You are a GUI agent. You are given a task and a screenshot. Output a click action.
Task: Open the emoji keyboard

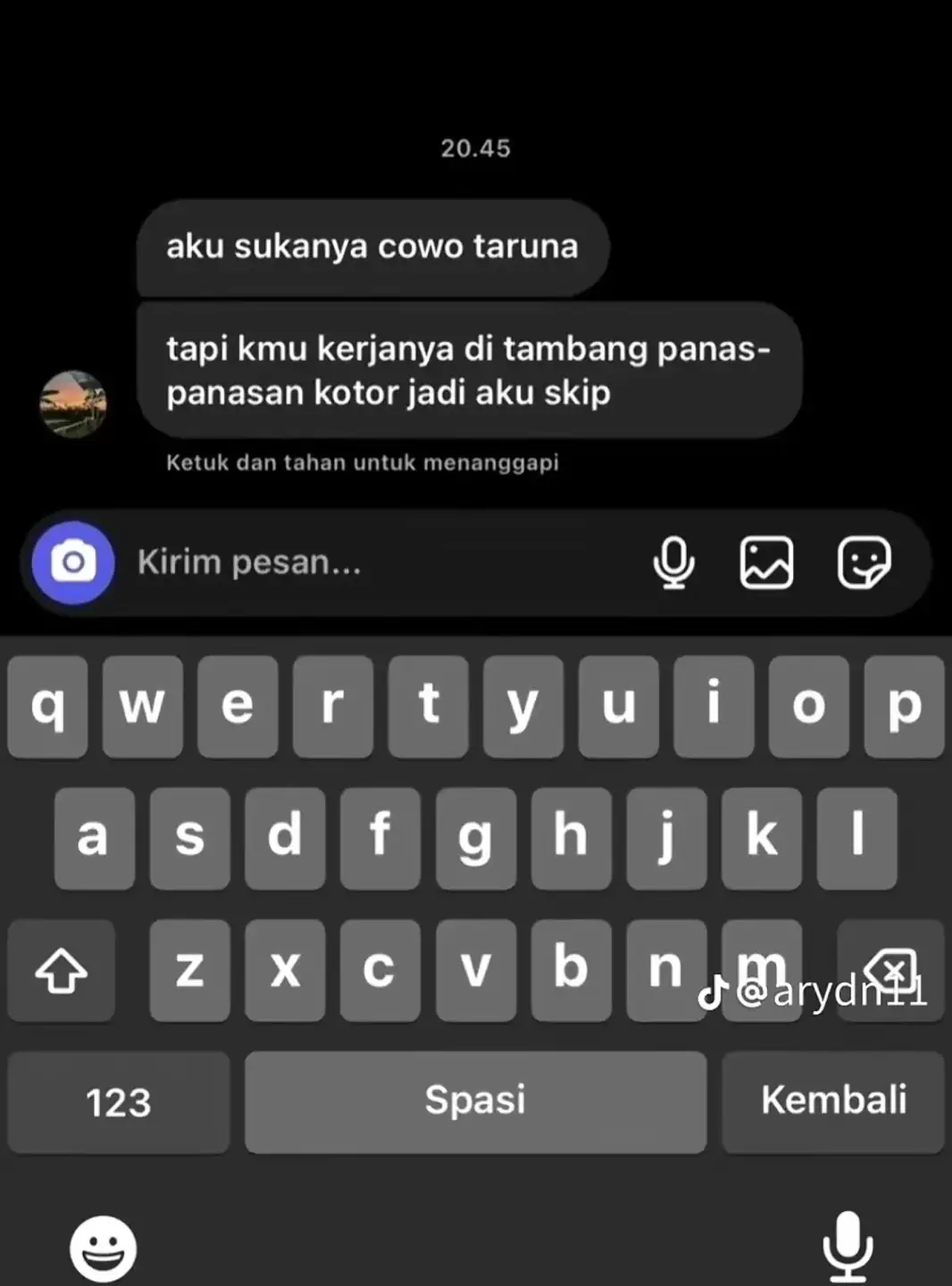(104, 1248)
